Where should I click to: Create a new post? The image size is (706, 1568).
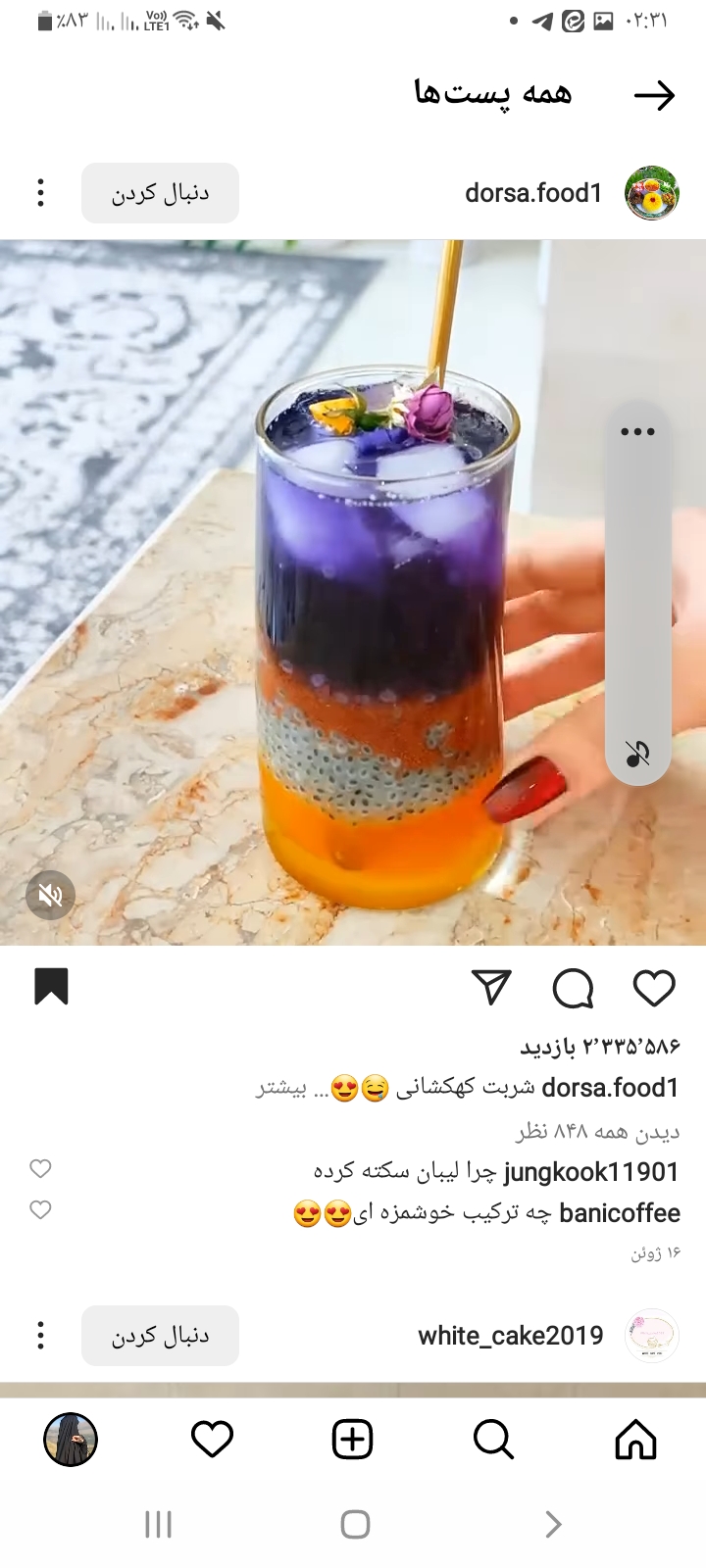tap(353, 1440)
